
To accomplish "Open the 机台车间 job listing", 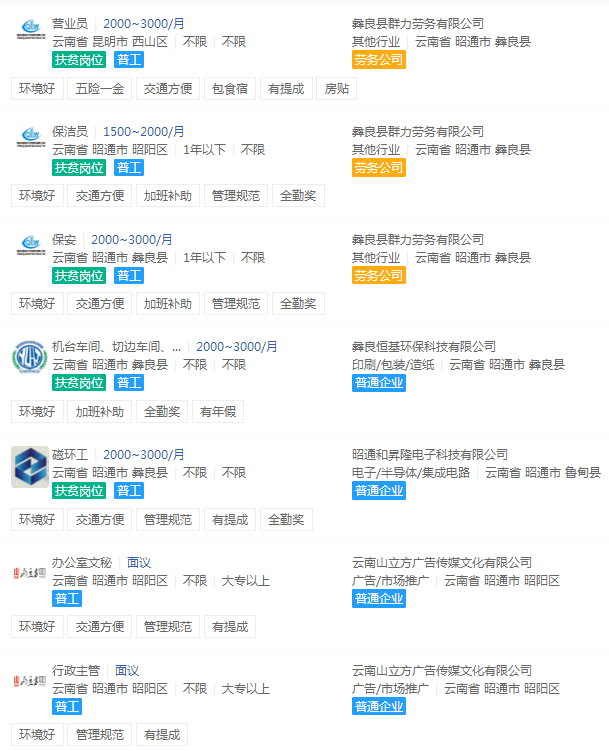I will click(116, 347).
